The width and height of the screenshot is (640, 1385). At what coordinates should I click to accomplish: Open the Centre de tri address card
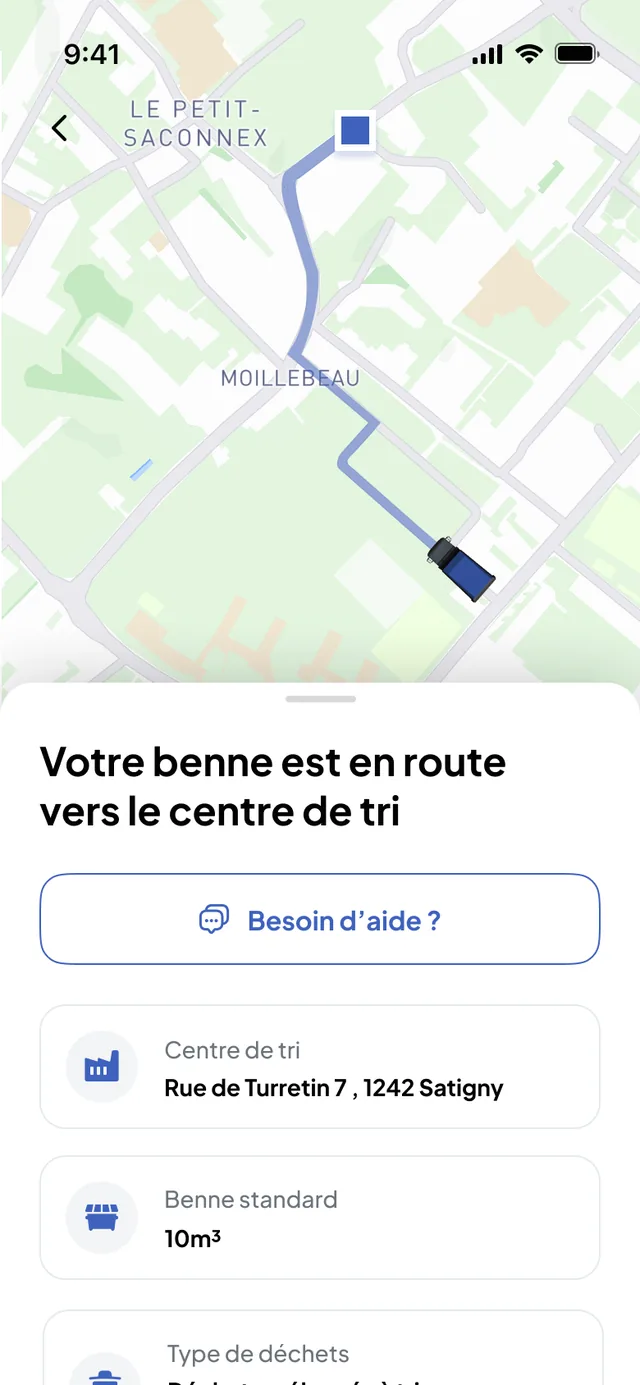[x=320, y=1067]
